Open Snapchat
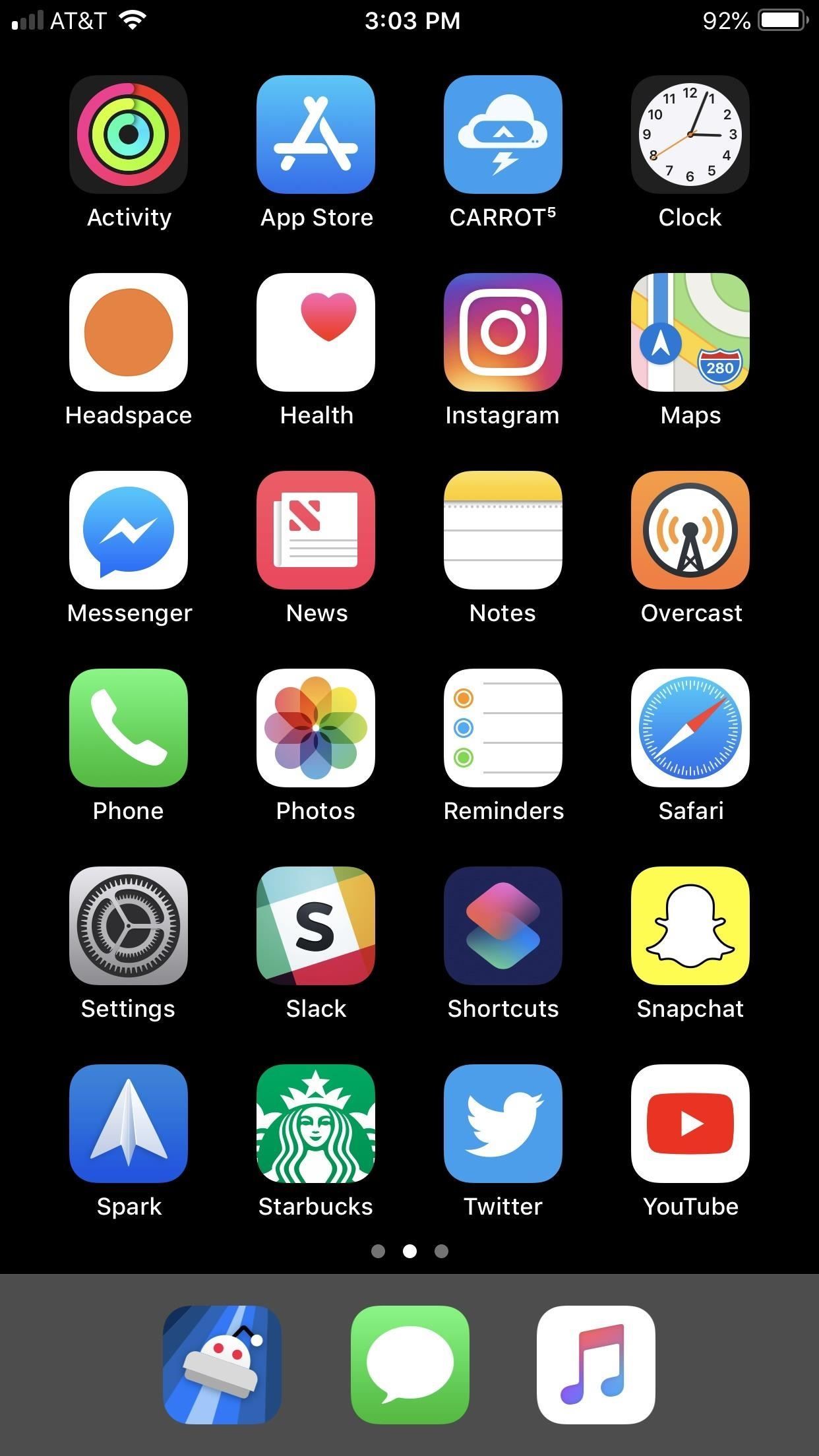 point(690,926)
